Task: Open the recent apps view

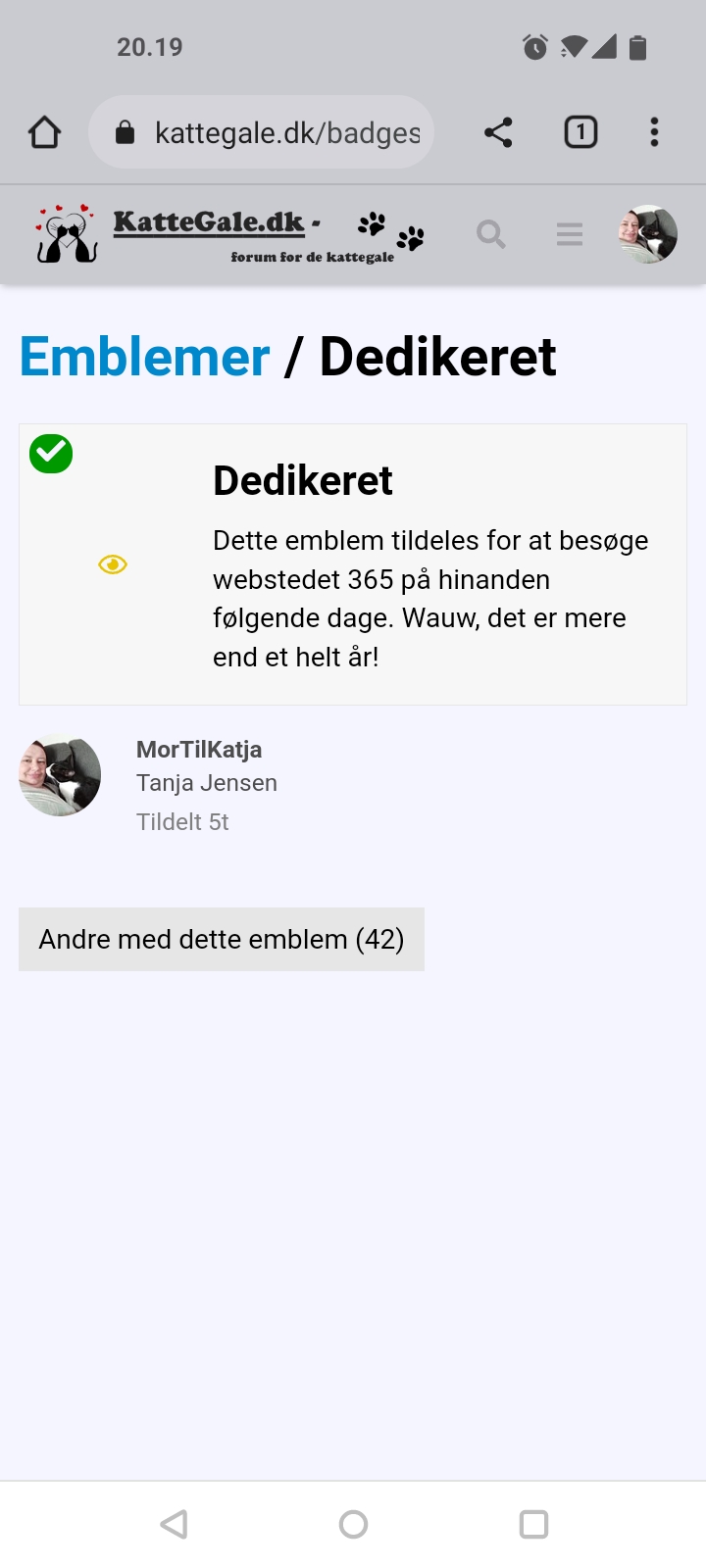Action: 533,1524
